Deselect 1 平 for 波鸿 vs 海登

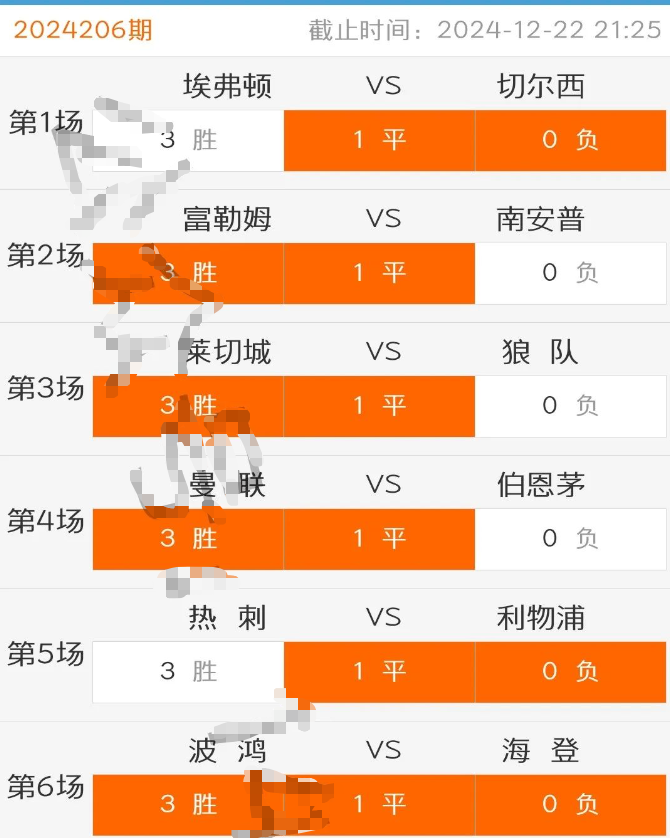379,804
